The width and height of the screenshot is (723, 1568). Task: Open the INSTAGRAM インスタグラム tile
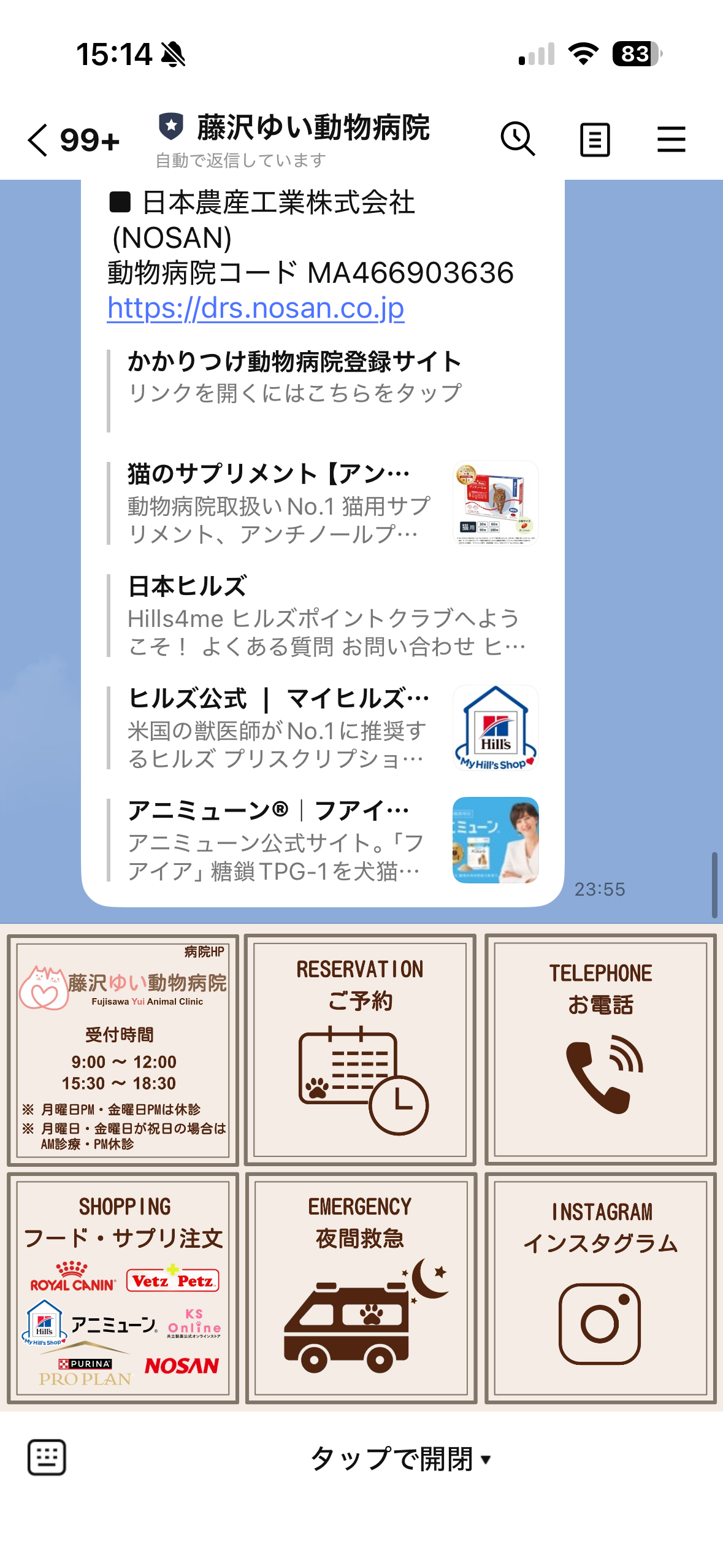point(600,1288)
